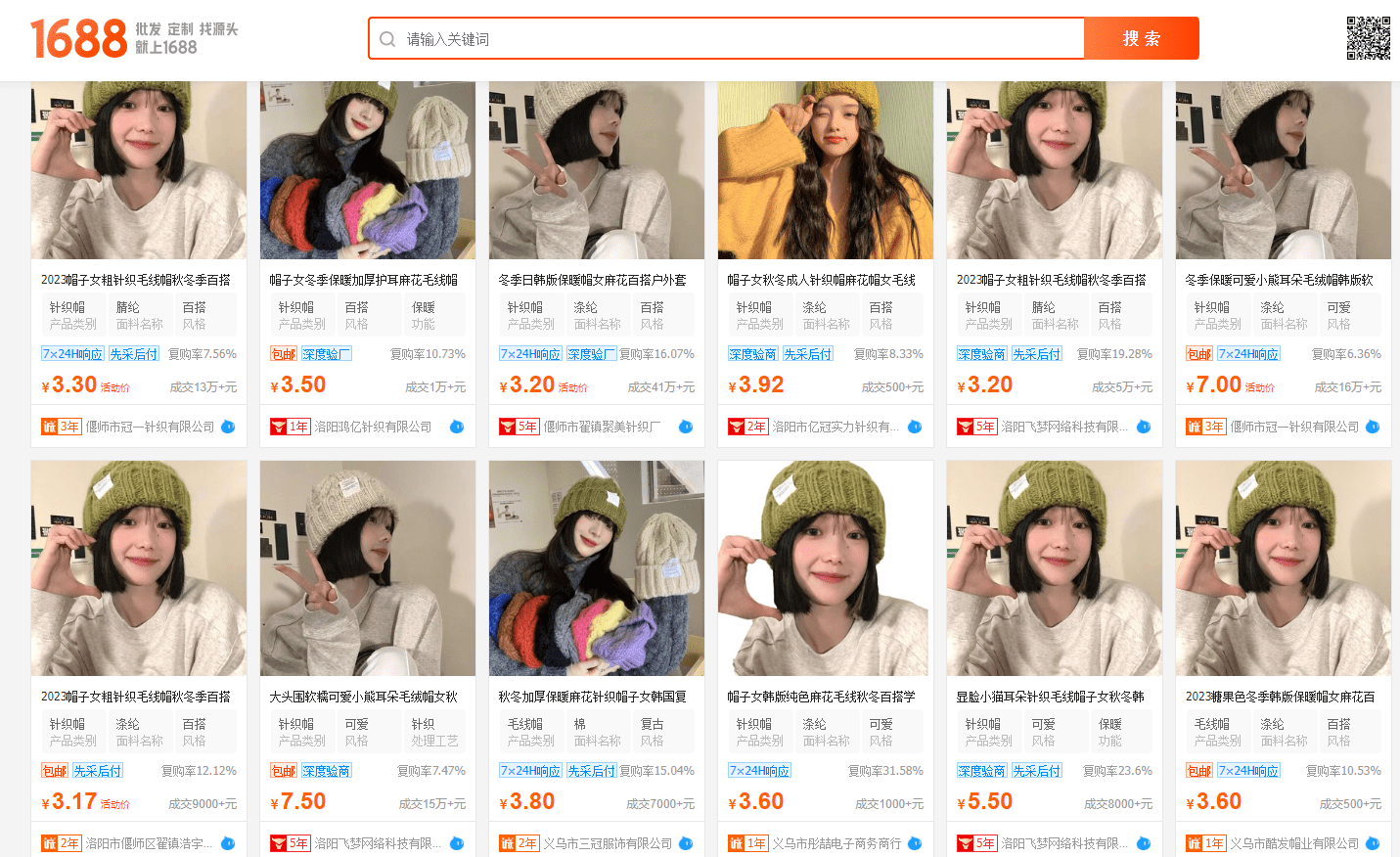Chat with supplier 洛阳市亿冠实力针织 via blue icon

click(915, 427)
